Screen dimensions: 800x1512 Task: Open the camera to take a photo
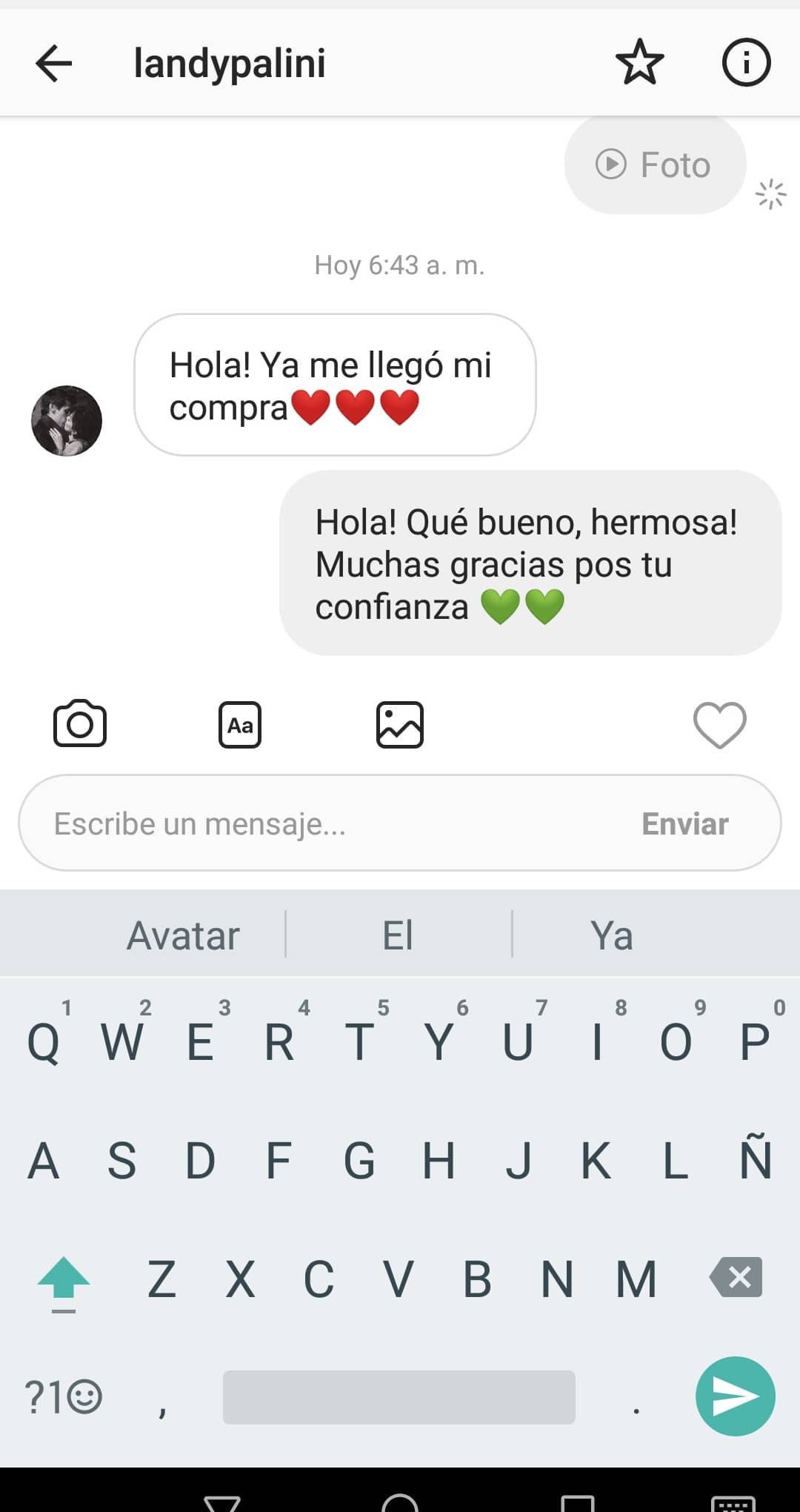80,723
